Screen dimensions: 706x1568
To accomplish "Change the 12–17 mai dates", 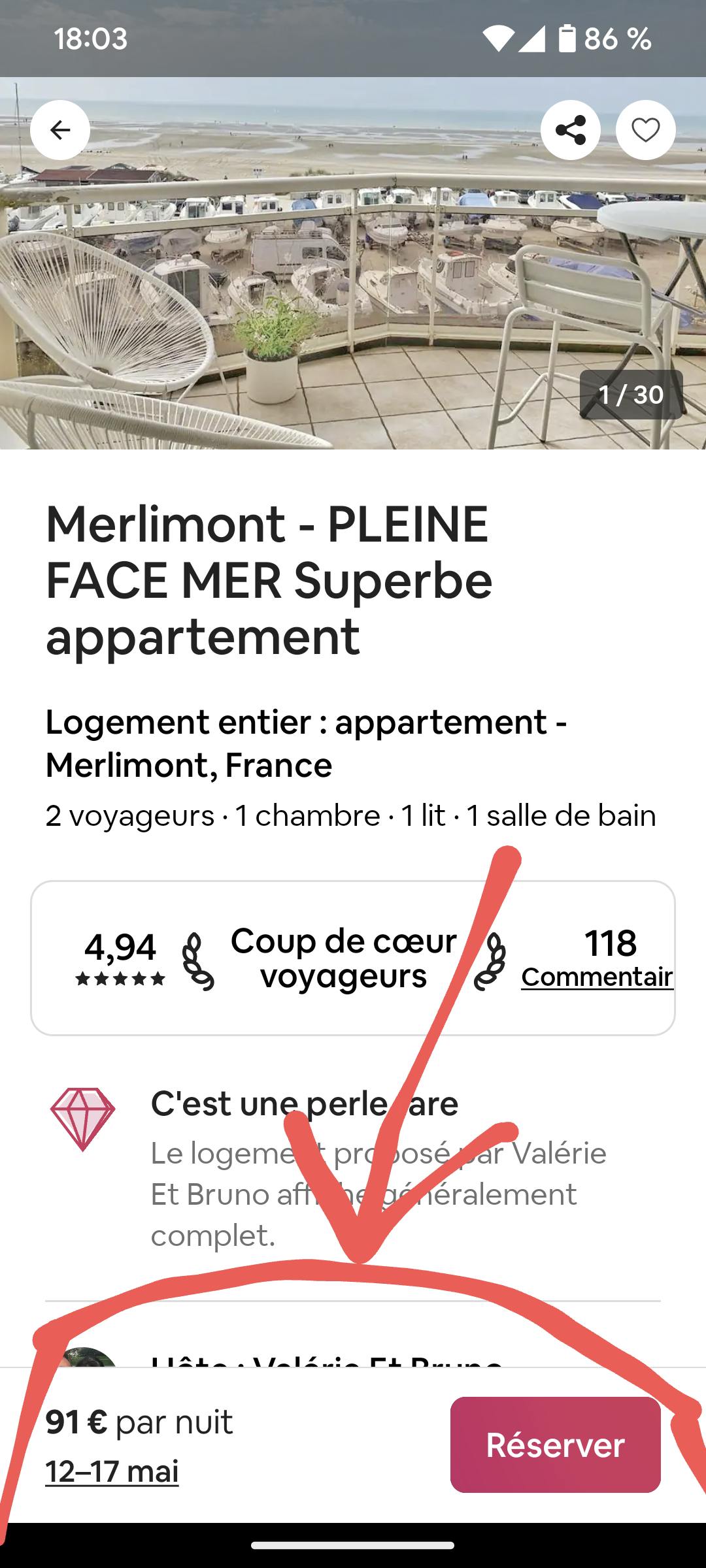I will pos(112,1471).
